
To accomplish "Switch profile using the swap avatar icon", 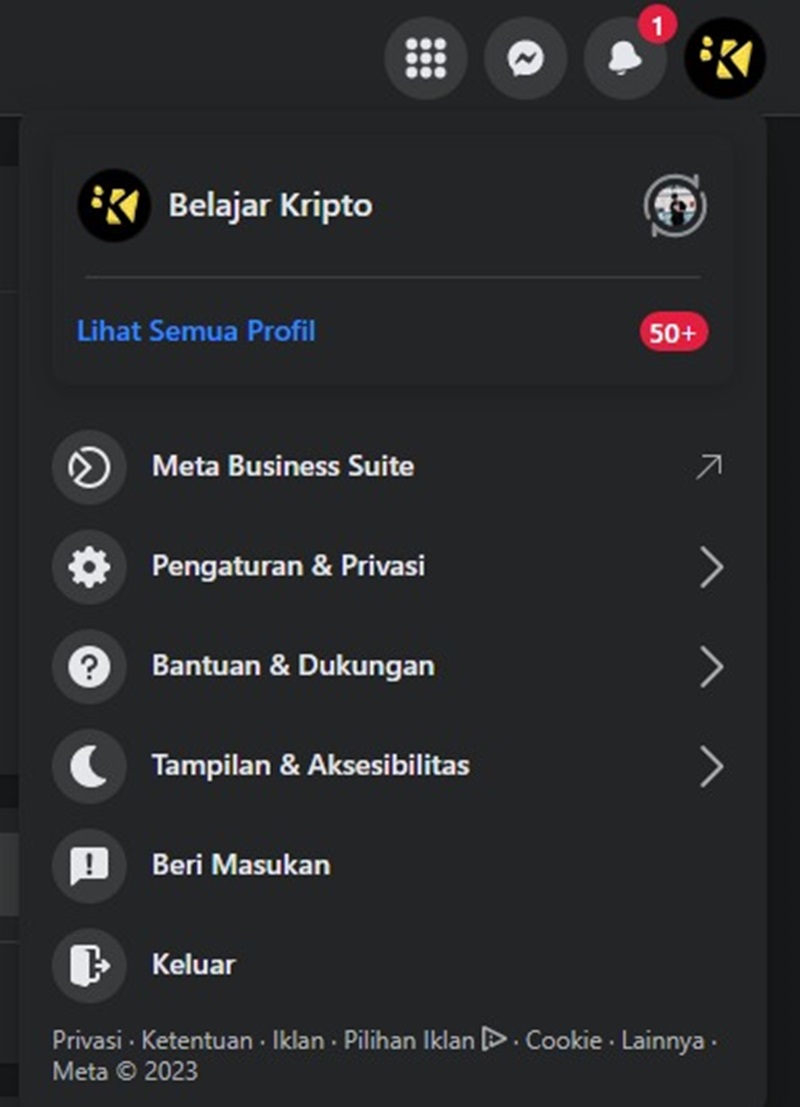I will (x=675, y=206).
